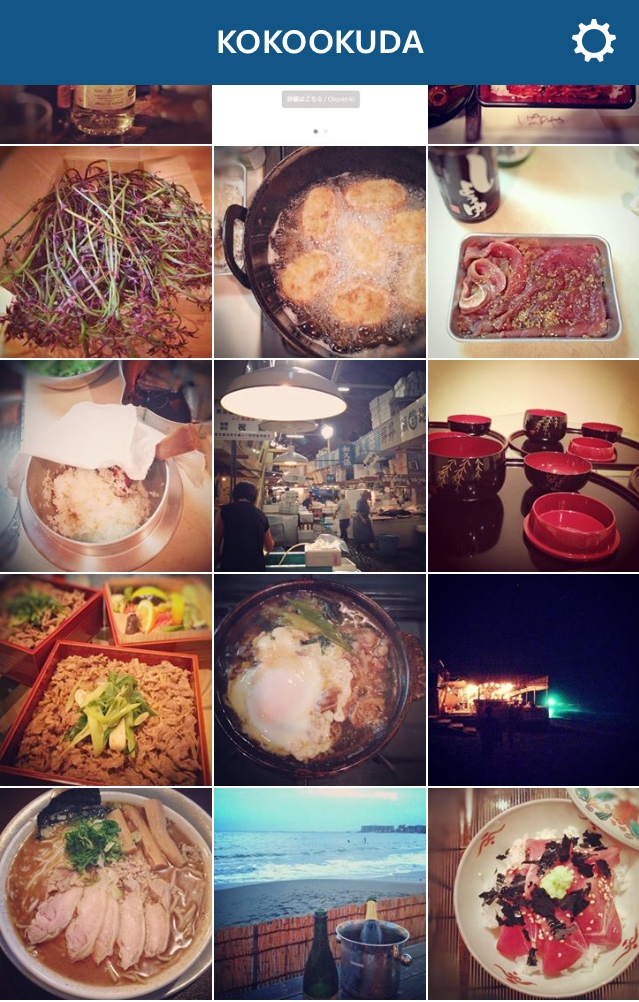Open the night beach lights photo
639x1002 pixels.
533,680
